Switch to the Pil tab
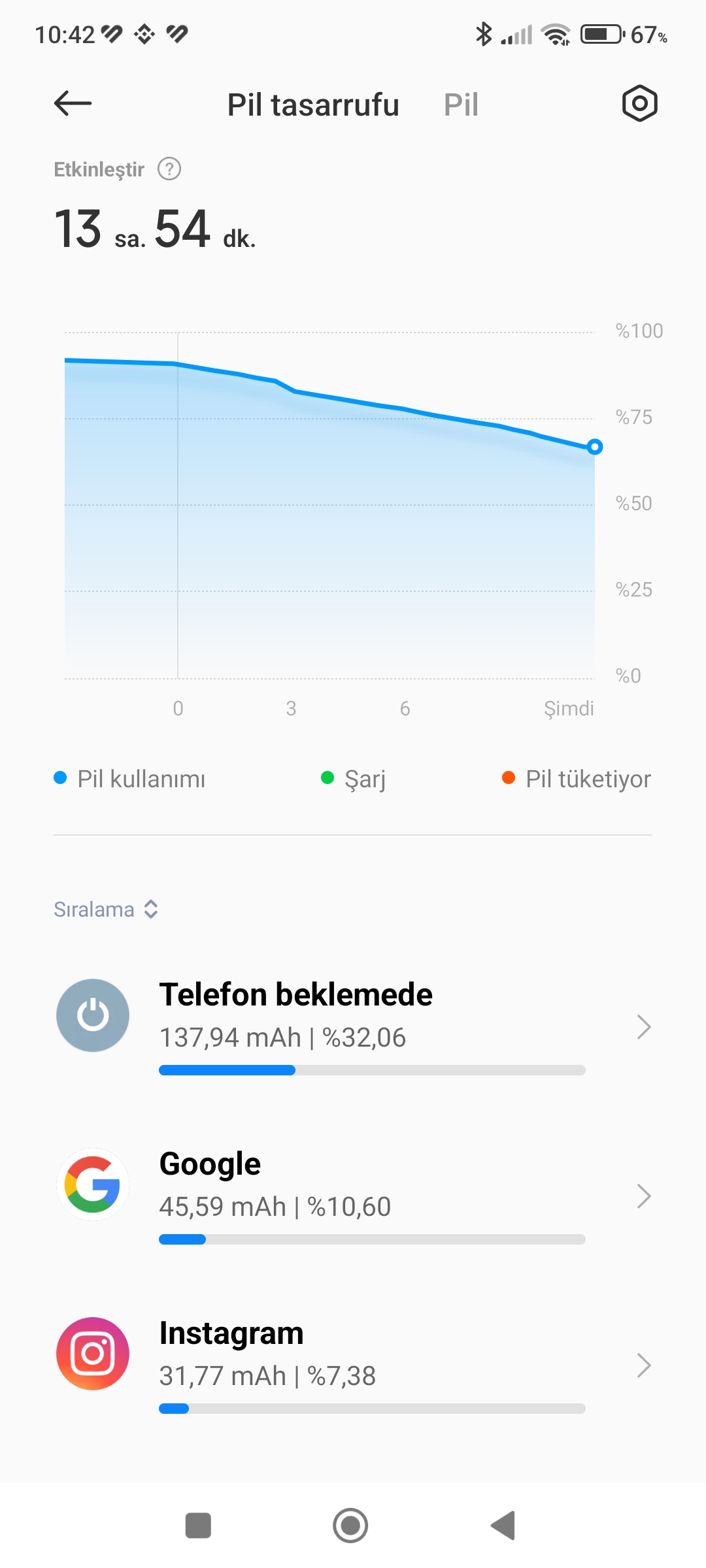 coord(461,105)
